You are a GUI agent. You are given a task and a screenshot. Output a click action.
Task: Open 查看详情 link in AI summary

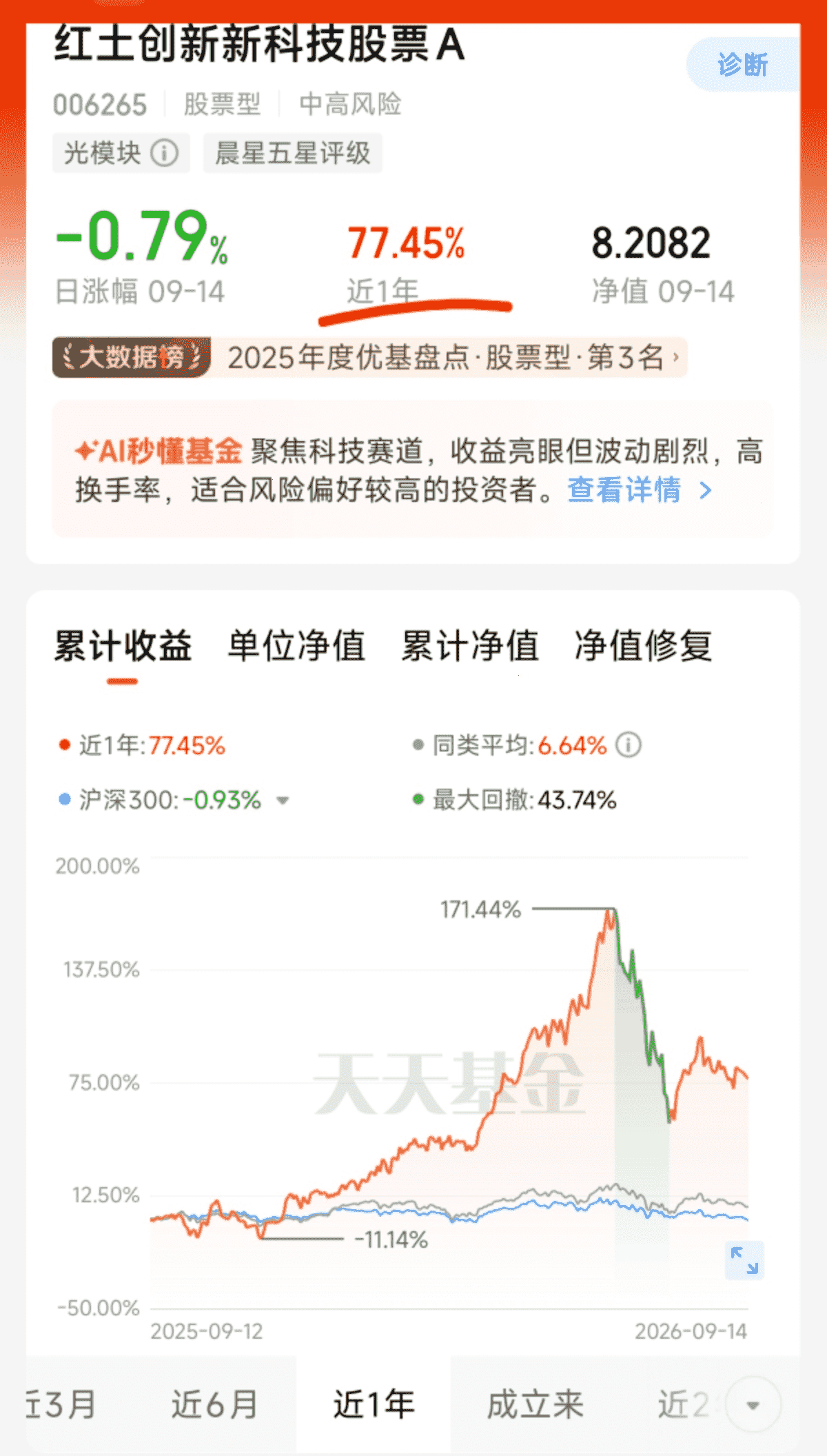click(x=639, y=490)
